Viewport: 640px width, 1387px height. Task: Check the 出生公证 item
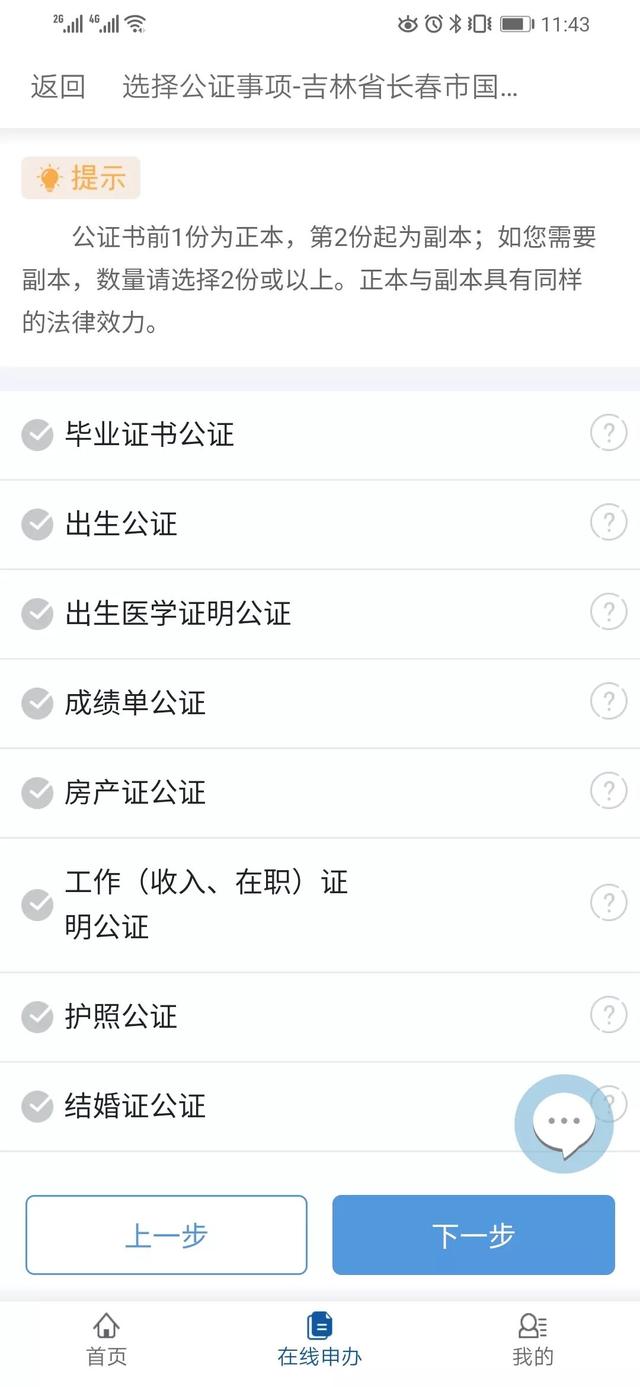click(x=37, y=524)
